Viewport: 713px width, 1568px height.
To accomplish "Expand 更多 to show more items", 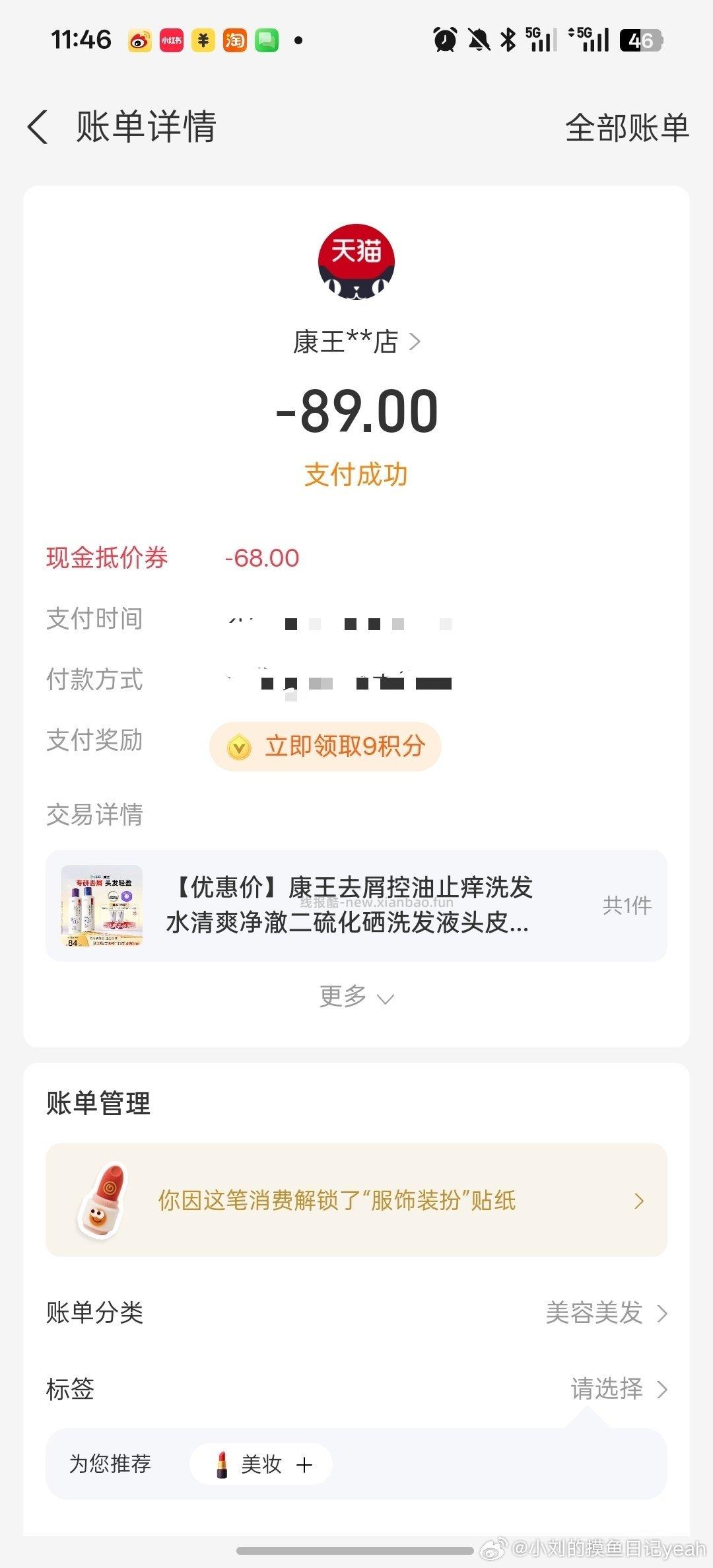I will (356, 997).
